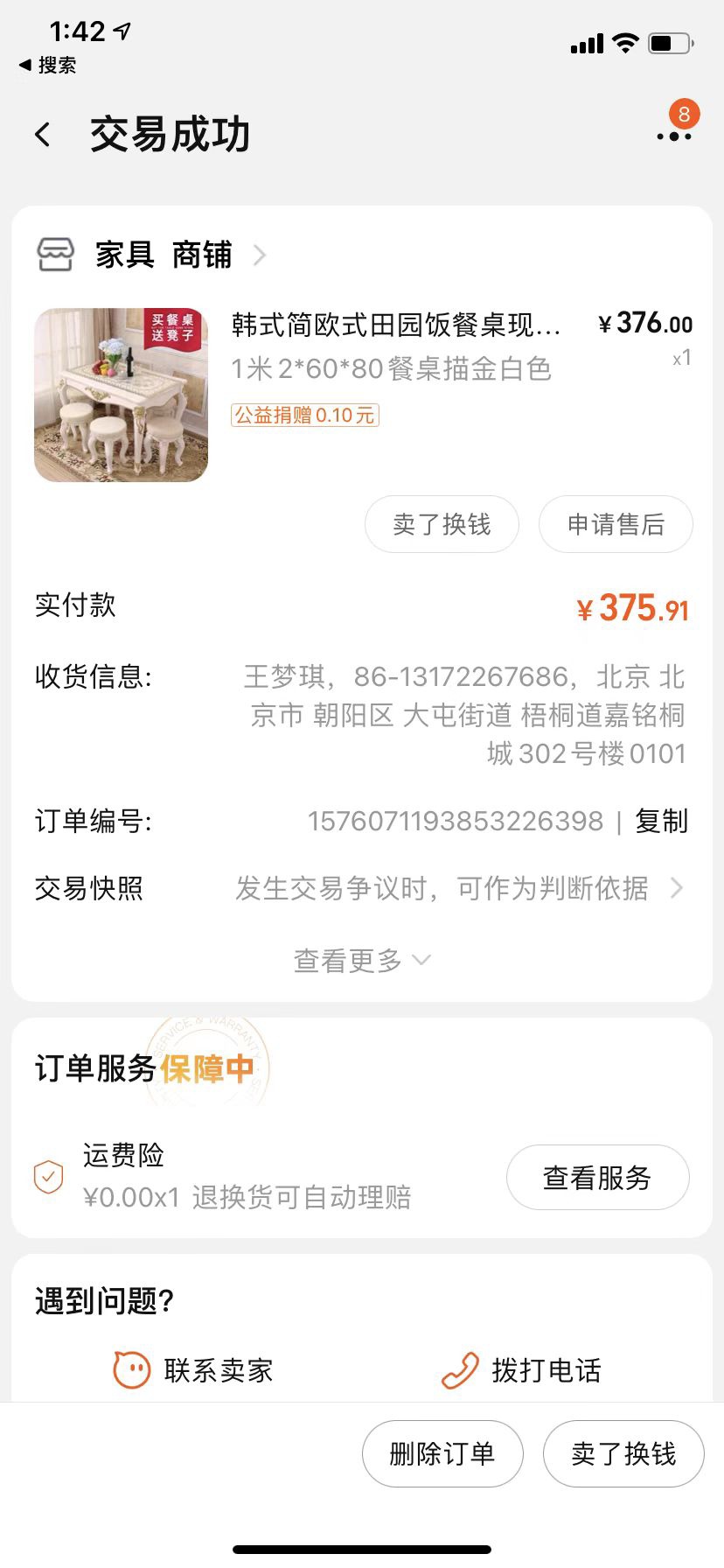Tap 拨打电话 to call
Screen dimensions: 724x1568
click(523, 1370)
